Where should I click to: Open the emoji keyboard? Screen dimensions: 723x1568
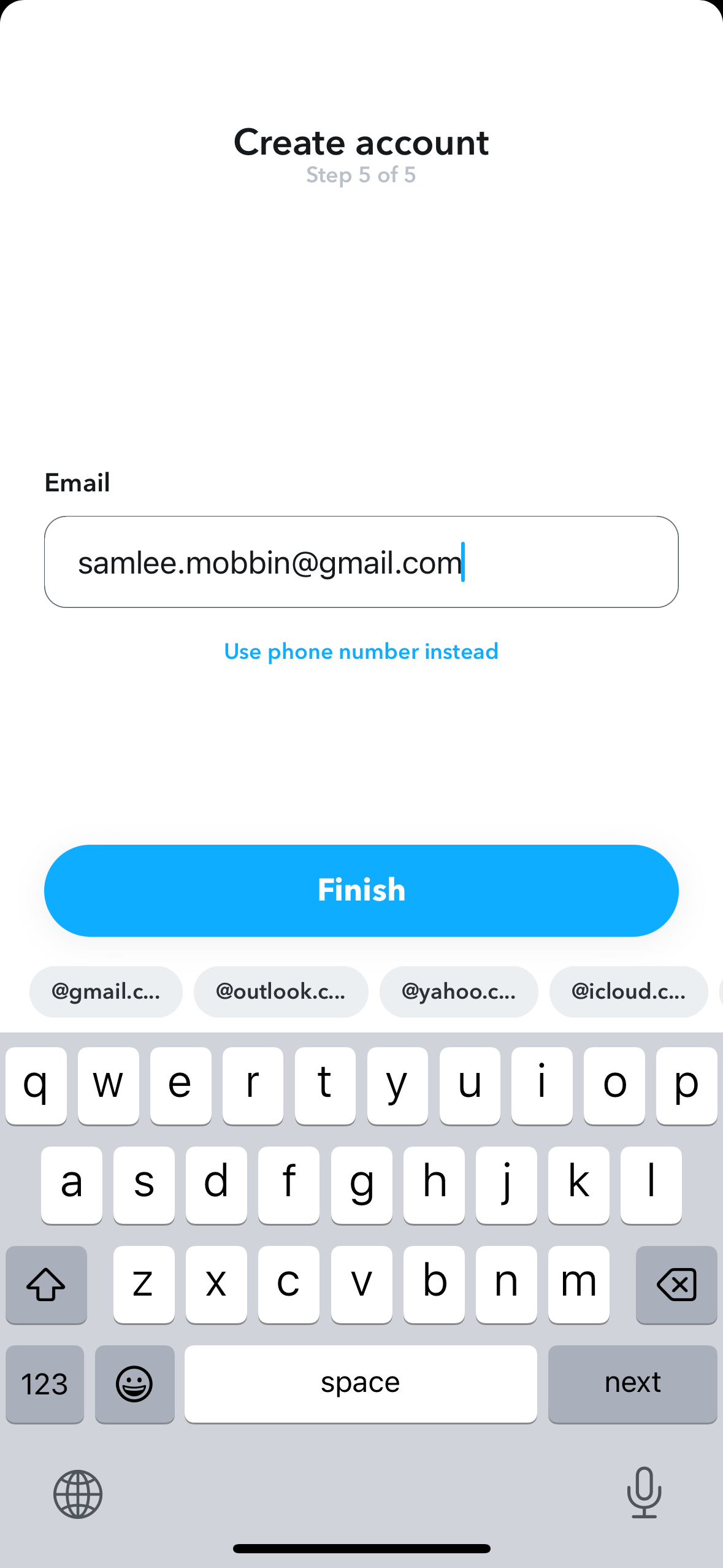(x=135, y=1383)
